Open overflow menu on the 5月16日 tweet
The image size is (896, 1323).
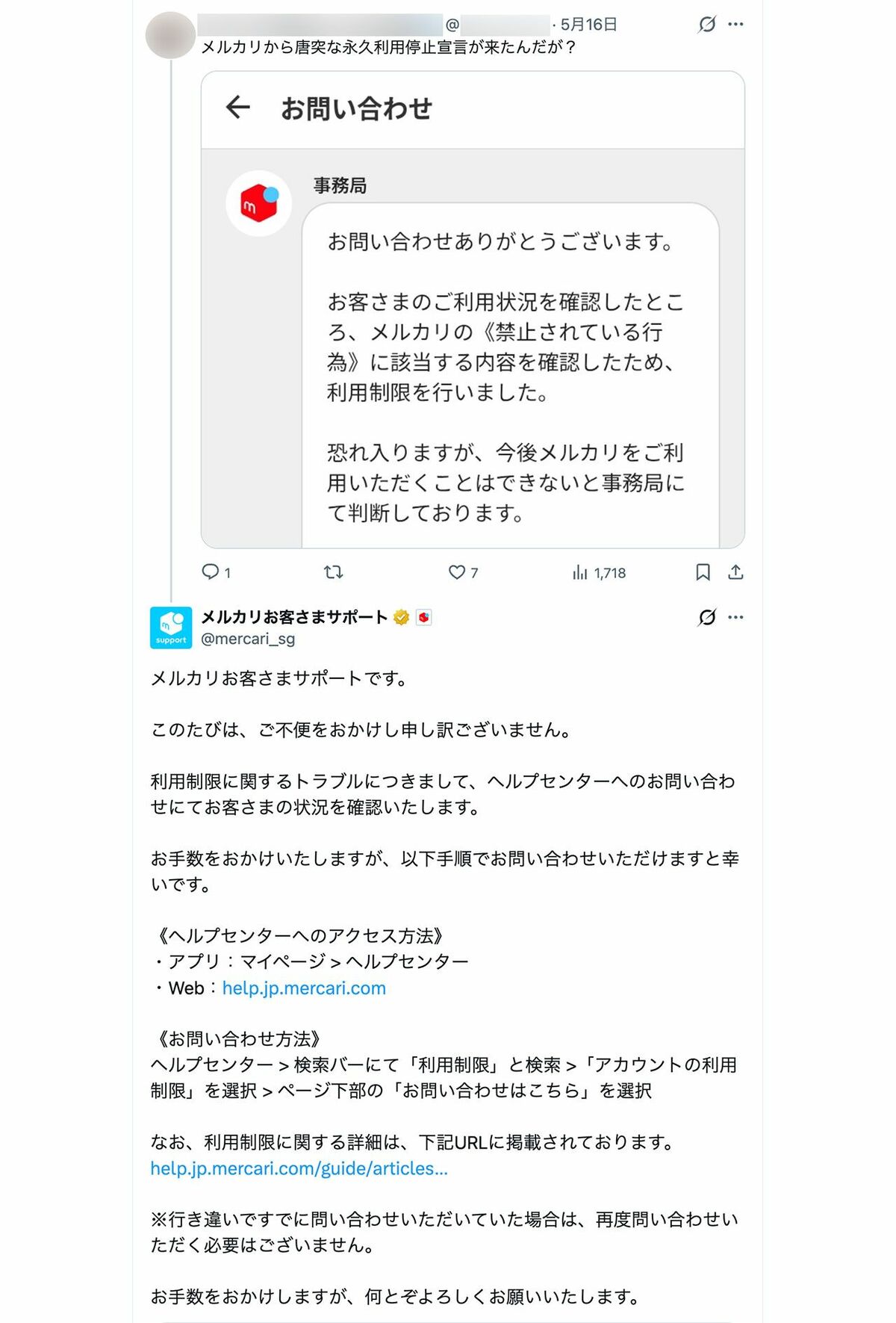(x=735, y=24)
